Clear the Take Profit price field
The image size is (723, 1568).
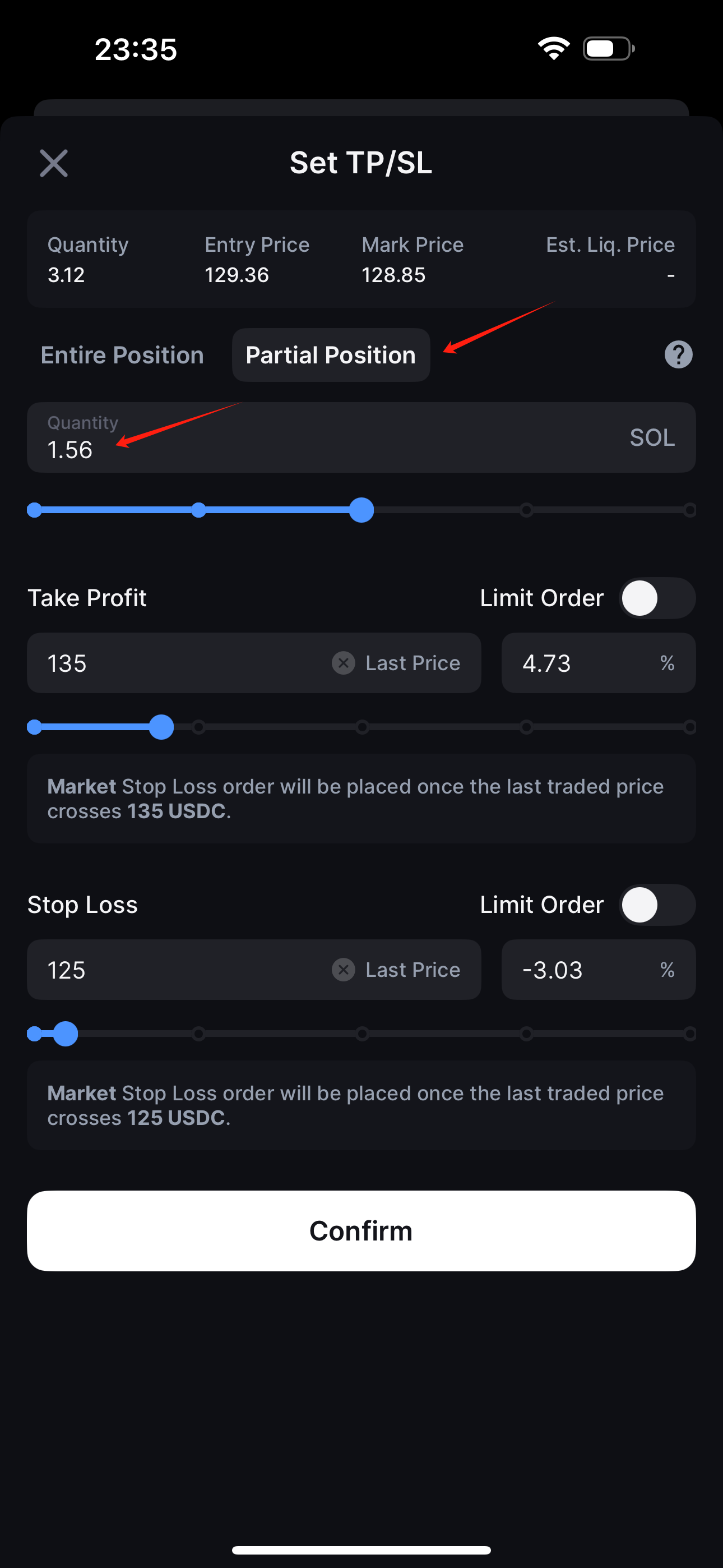343,663
